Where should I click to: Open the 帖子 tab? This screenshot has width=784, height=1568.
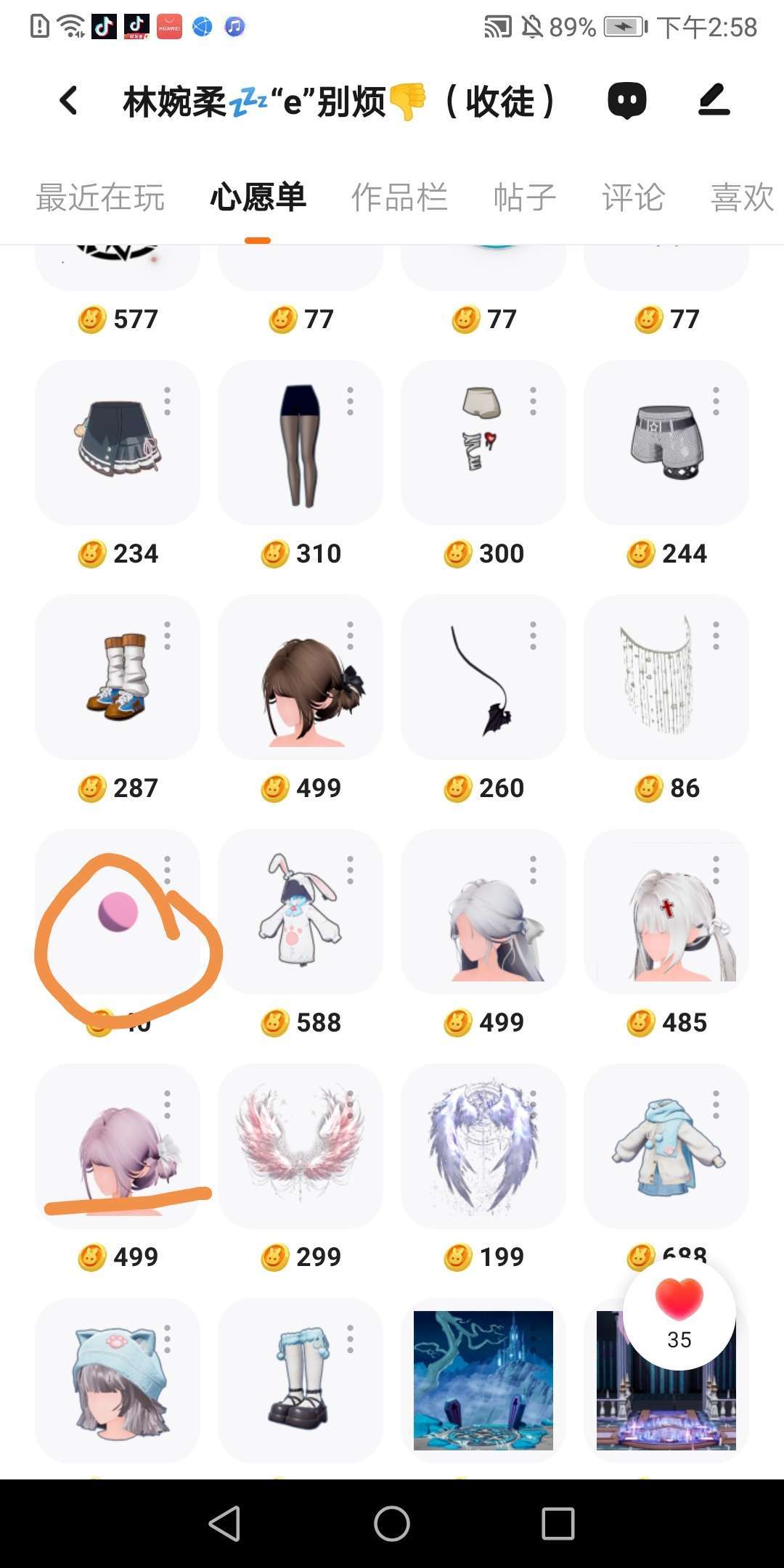coord(524,197)
